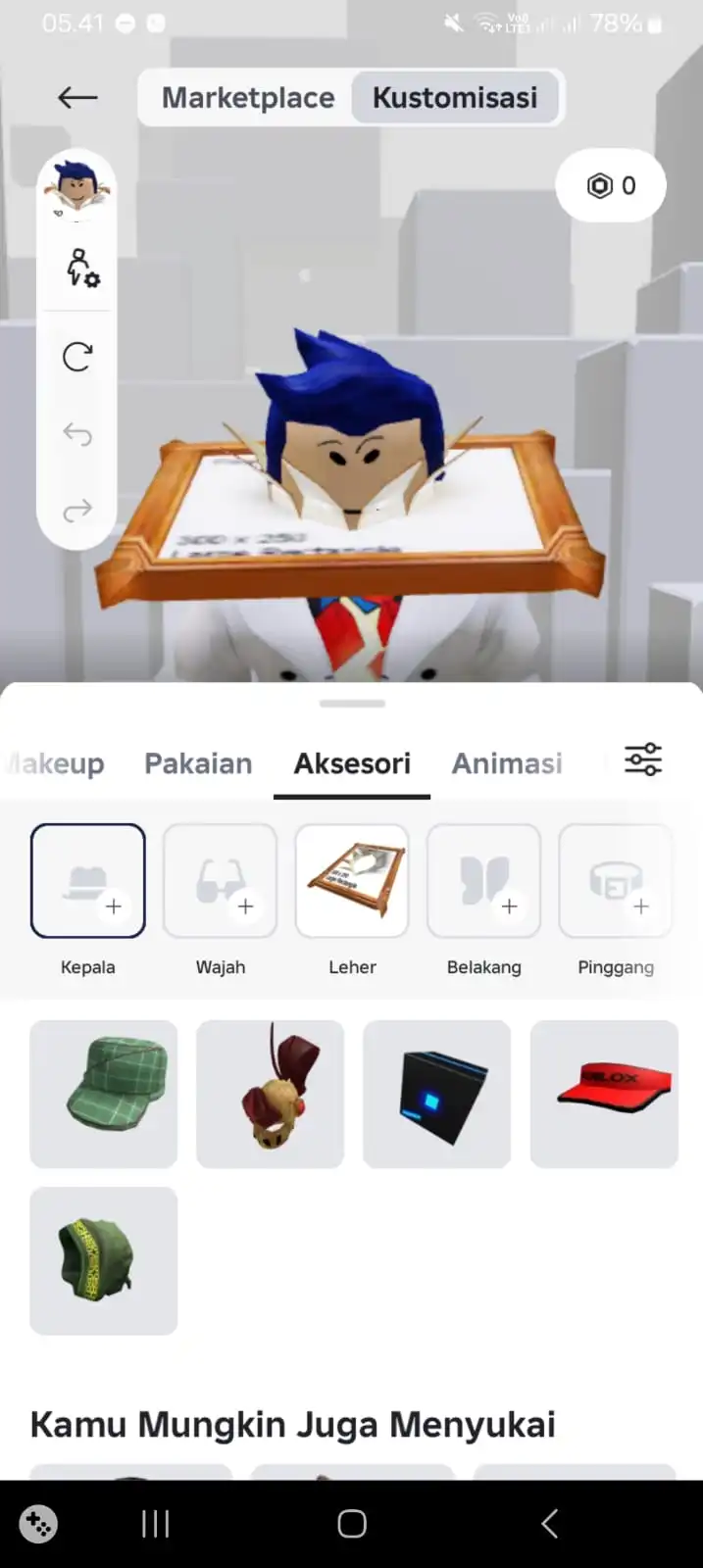Viewport: 703px width, 1568px height.
Task: Redo the avatar change
Action: pyautogui.click(x=77, y=510)
